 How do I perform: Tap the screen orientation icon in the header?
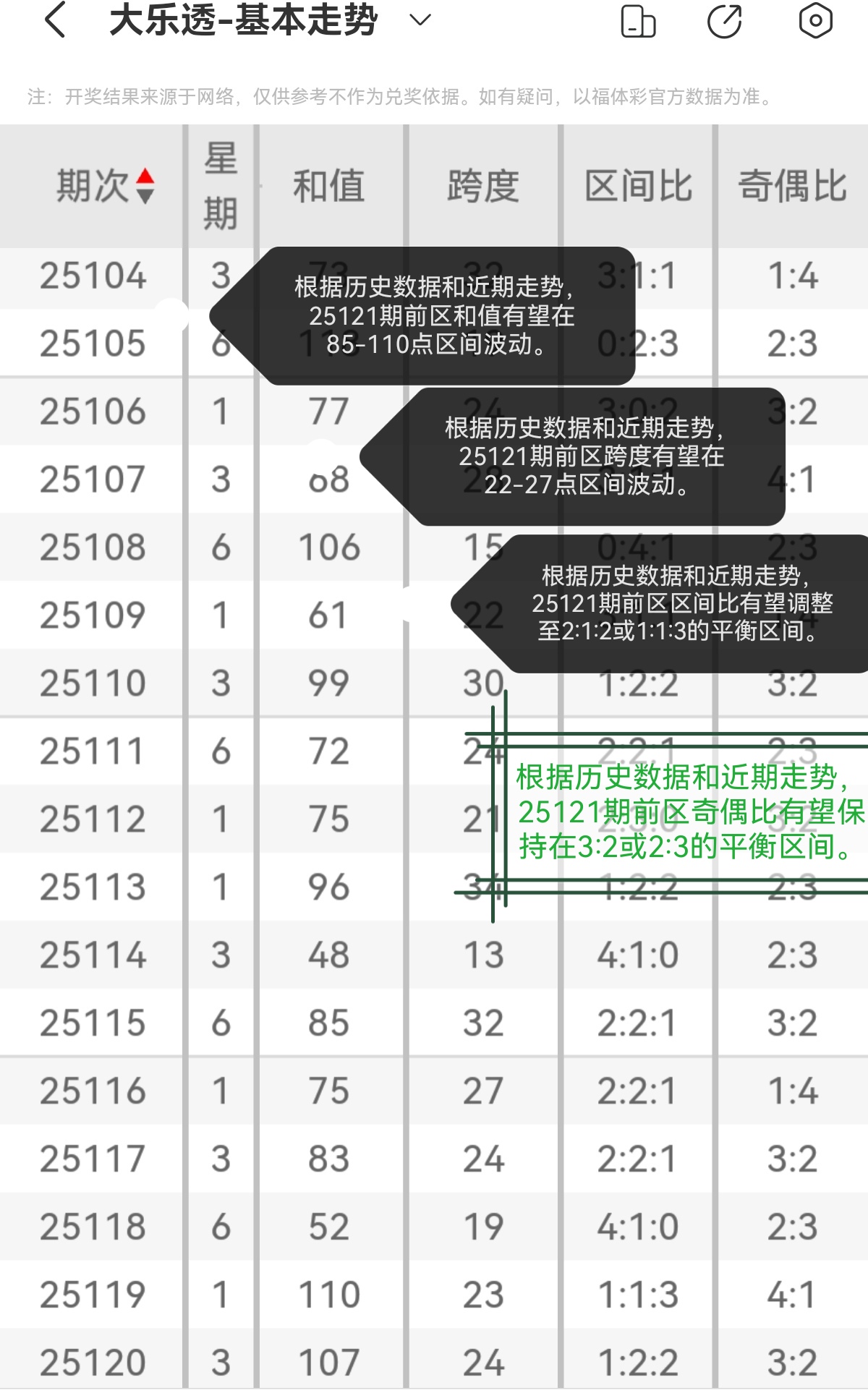[x=639, y=21]
